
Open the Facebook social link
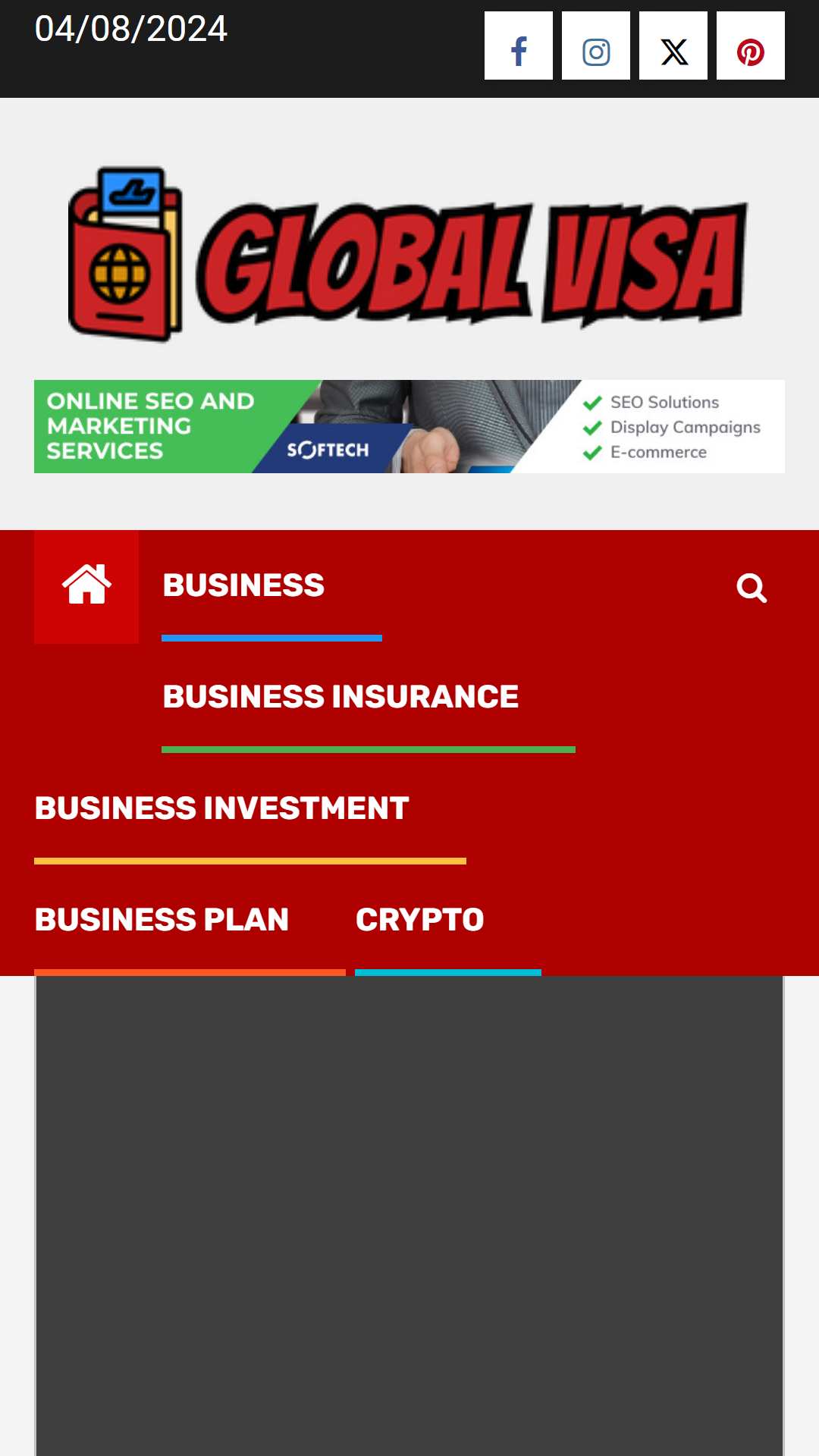(519, 45)
